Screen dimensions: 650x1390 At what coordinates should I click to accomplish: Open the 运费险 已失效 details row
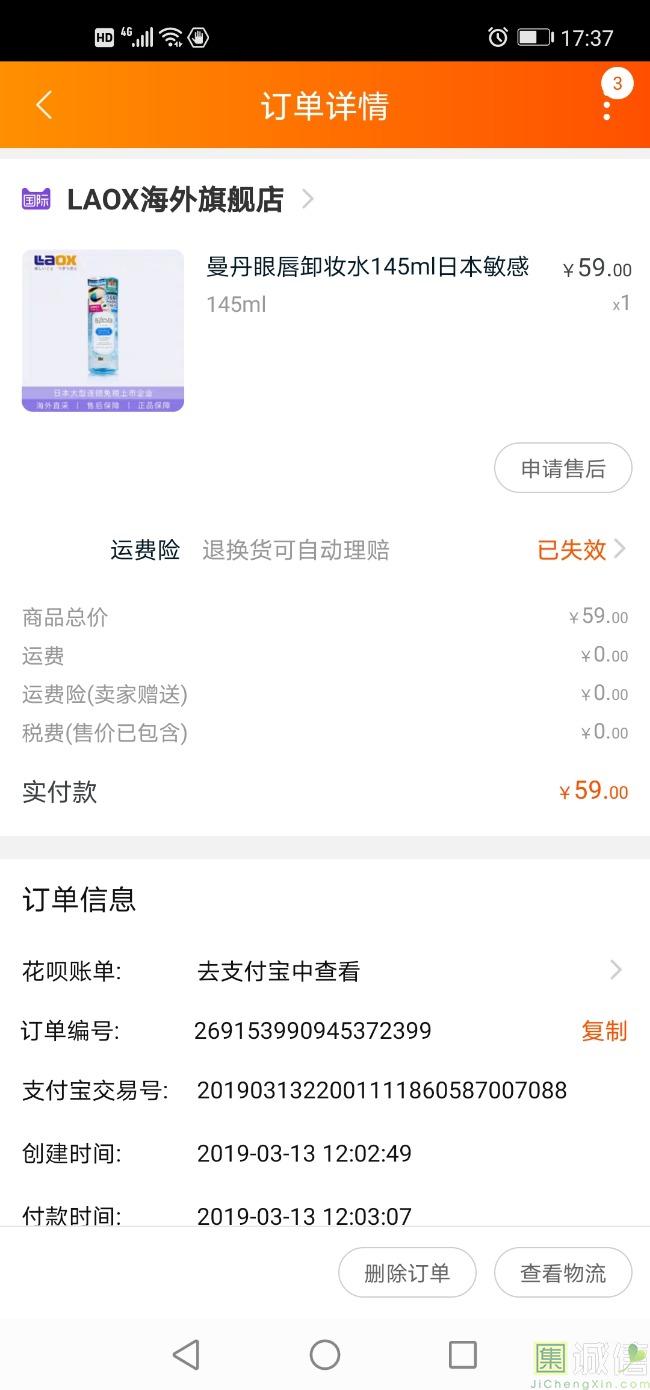580,549
